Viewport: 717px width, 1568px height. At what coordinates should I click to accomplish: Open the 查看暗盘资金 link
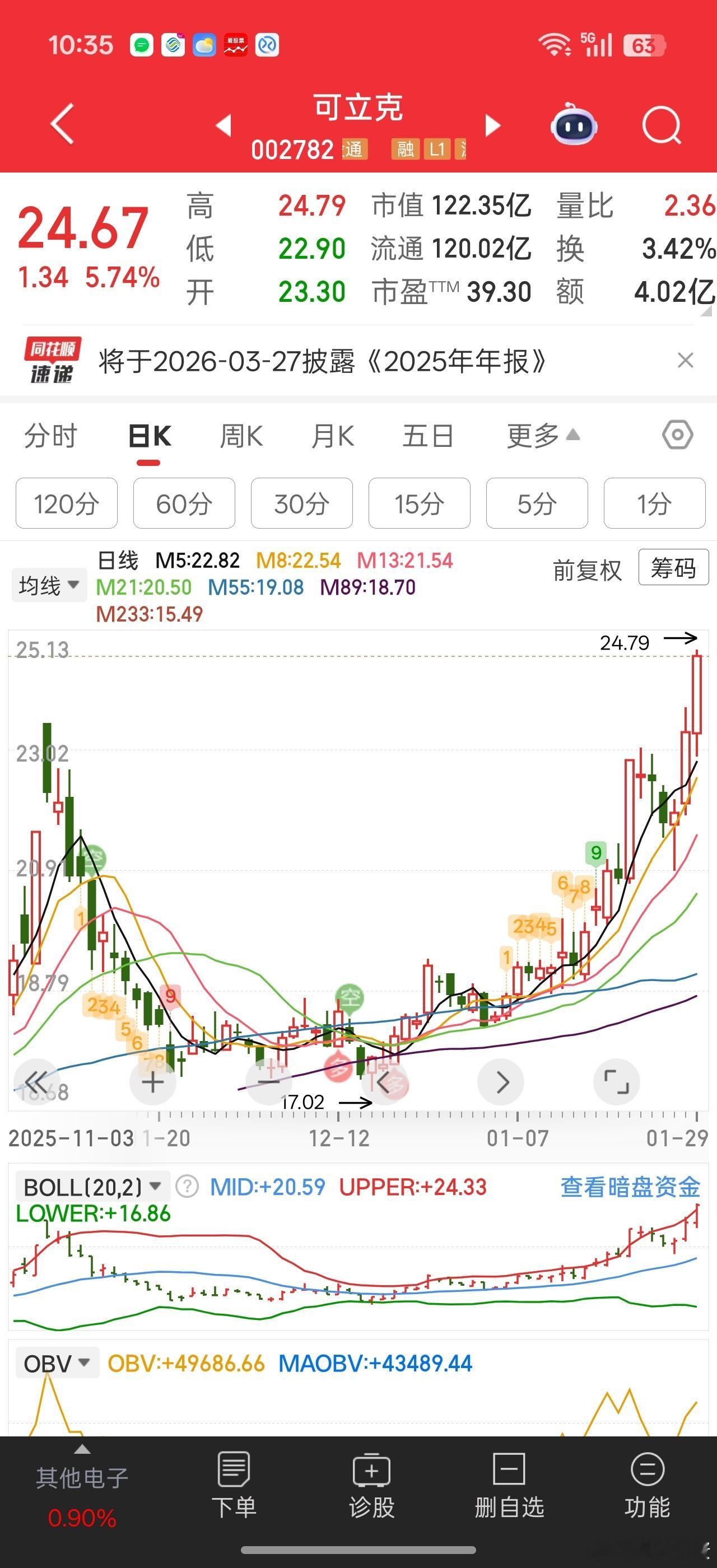click(x=630, y=1186)
